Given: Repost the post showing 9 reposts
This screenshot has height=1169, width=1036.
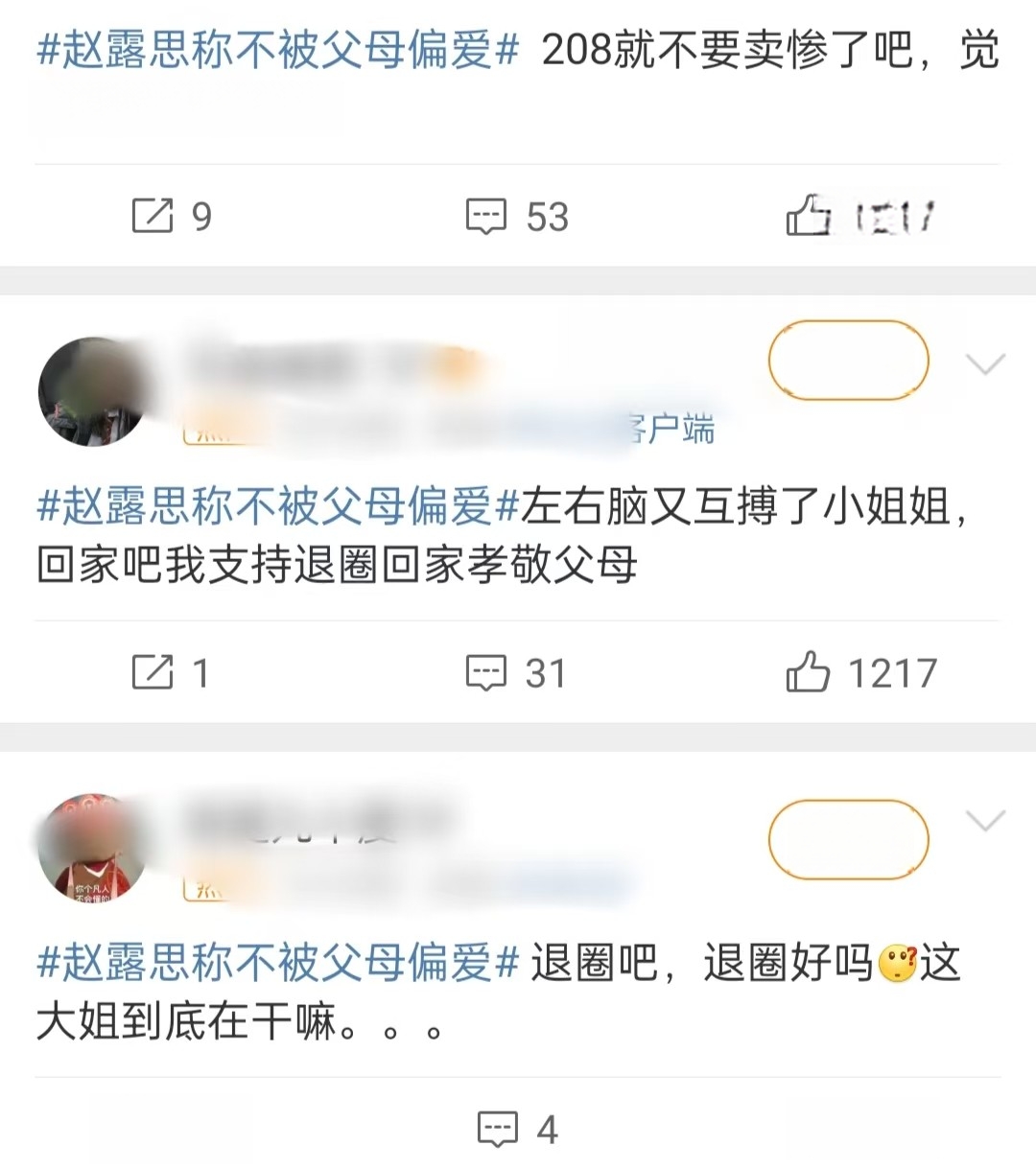Looking at the screenshot, I should (170, 216).
